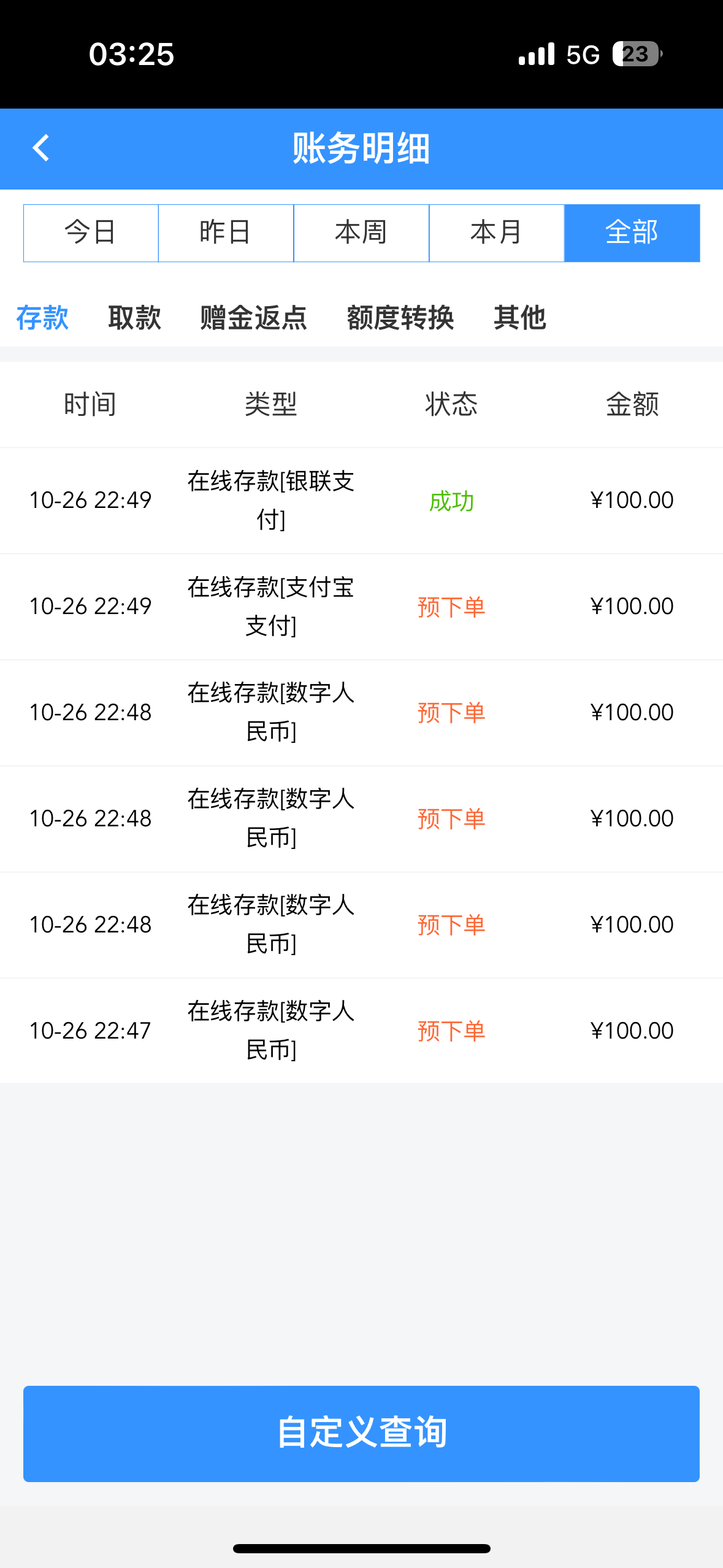
Task: Tap the back arrow to exit 账务明细
Action: (x=40, y=148)
